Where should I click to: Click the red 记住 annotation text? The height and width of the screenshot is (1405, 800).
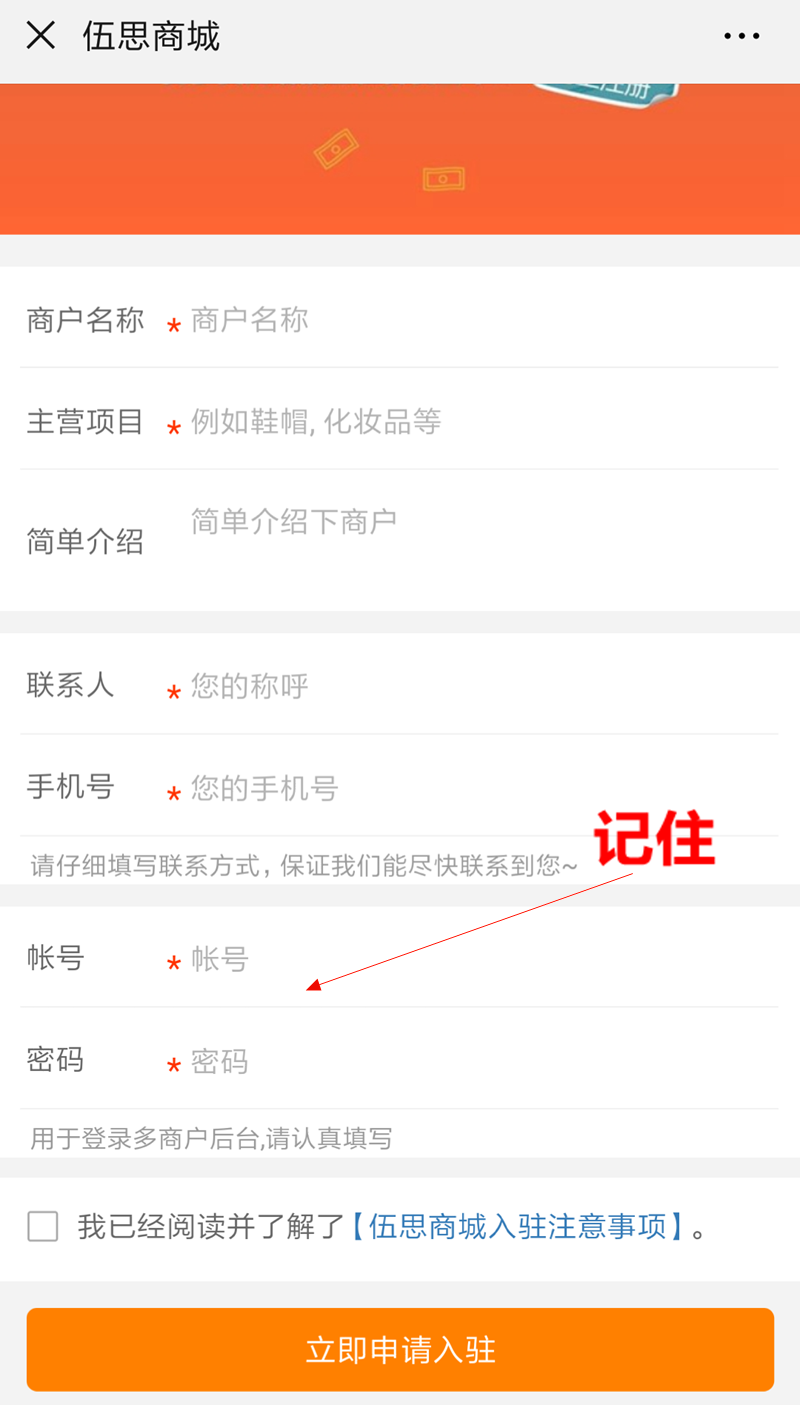[654, 840]
